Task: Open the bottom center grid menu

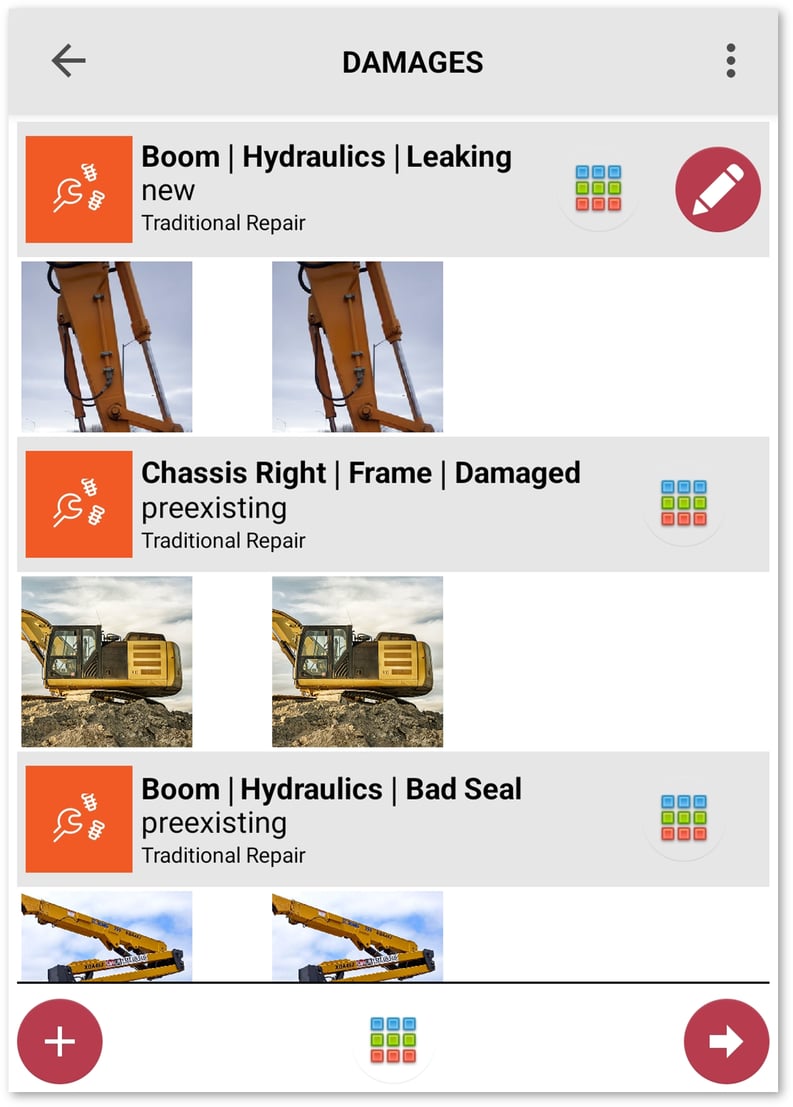Action: [x=393, y=1041]
